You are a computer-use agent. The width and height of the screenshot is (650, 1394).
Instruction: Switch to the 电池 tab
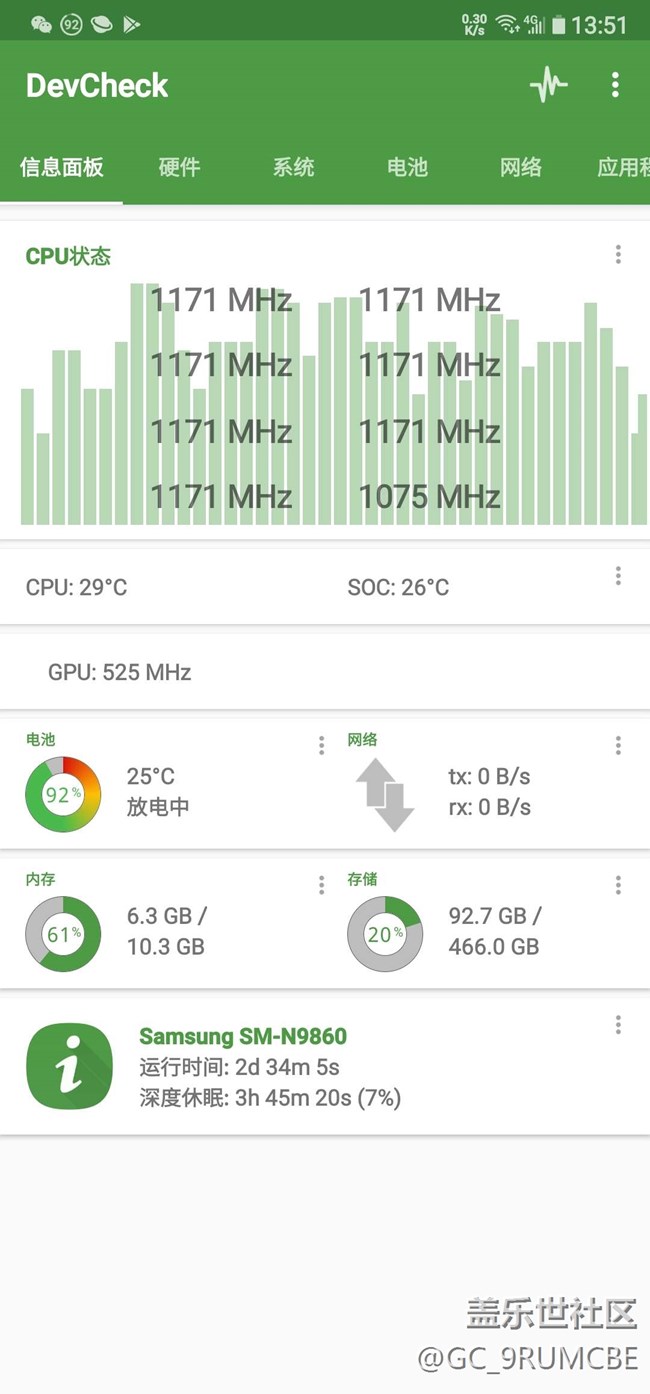[x=407, y=167]
